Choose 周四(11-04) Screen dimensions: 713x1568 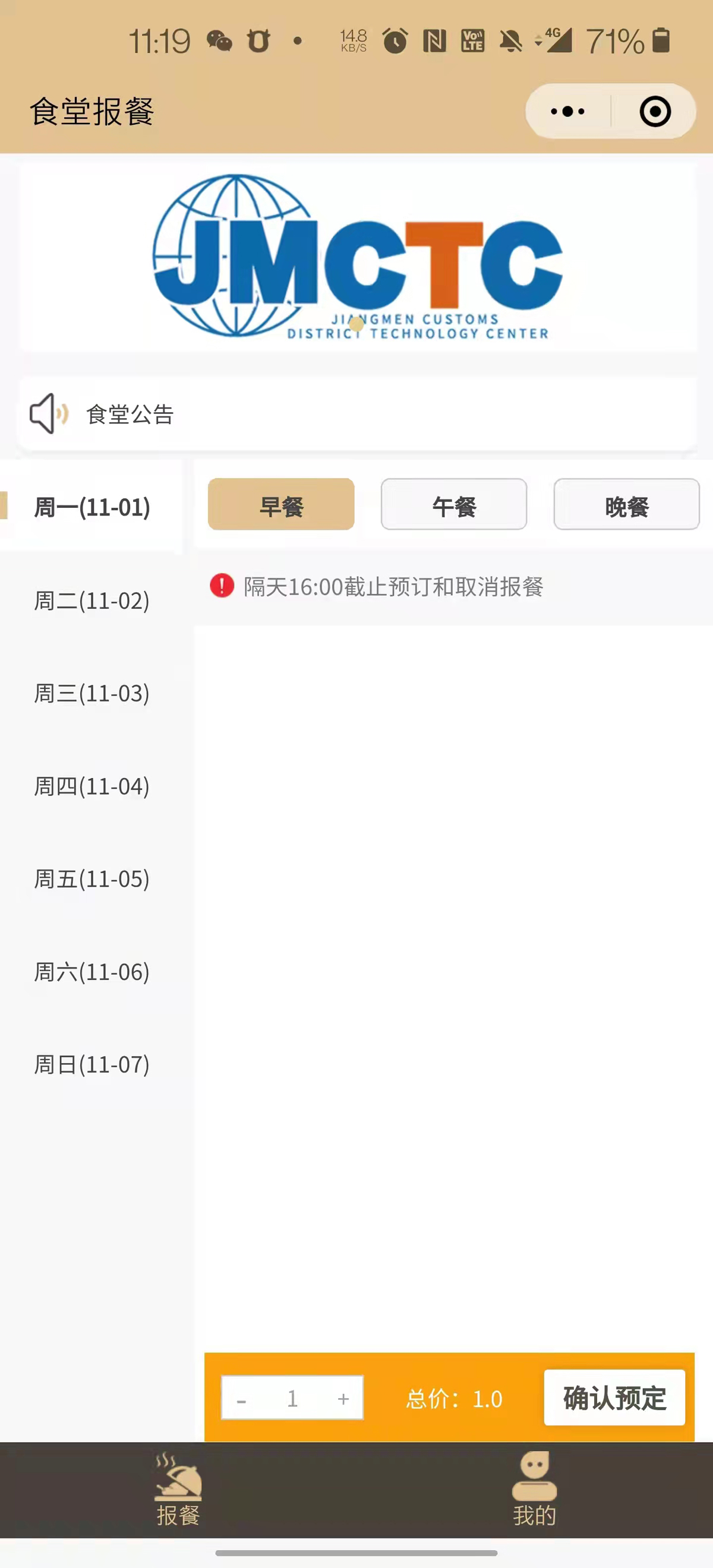[x=92, y=786]
